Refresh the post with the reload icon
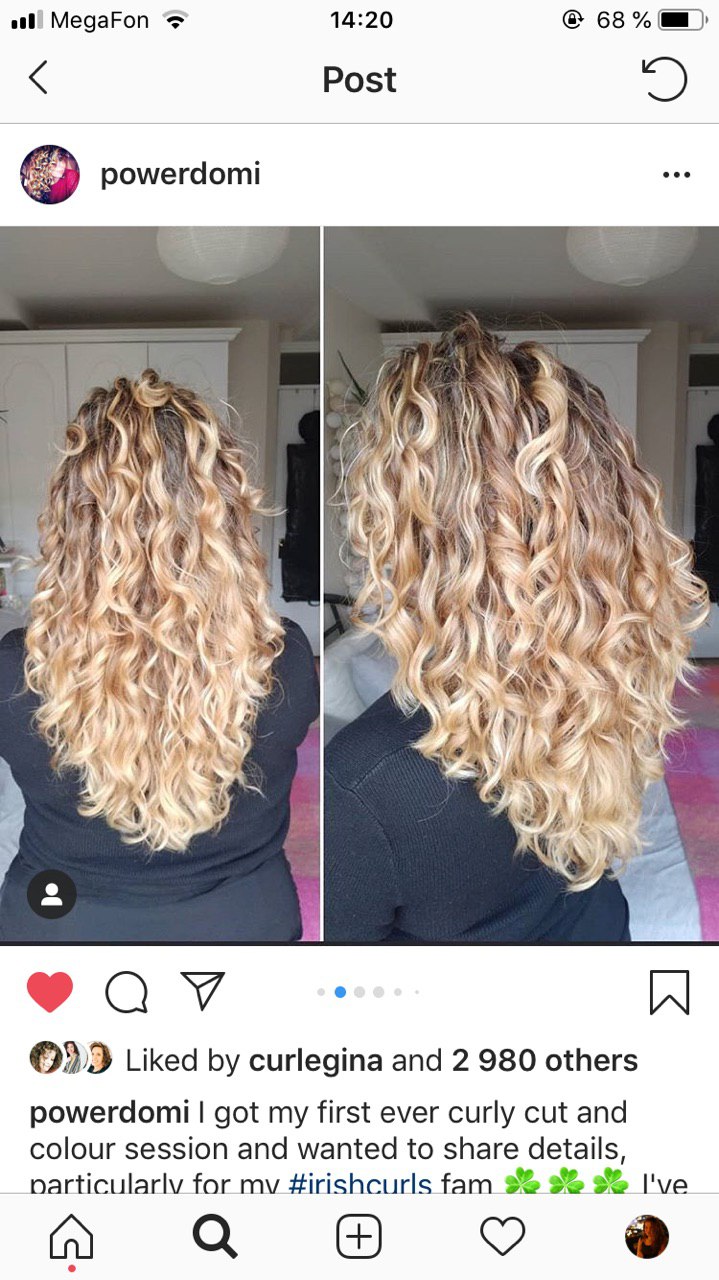The height and width of the screenshot is (1280, 719). (x=665, y=79)
